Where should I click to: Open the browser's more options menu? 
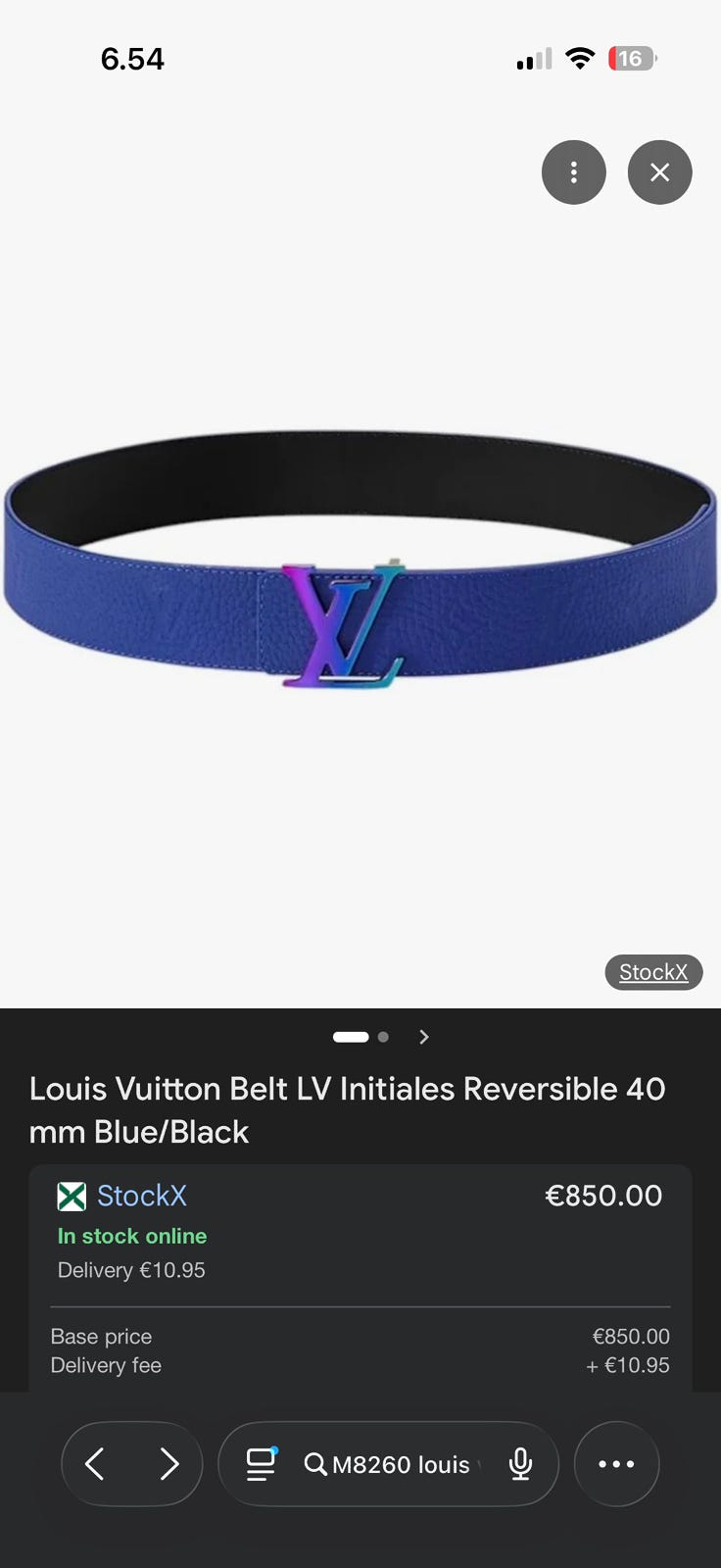616,1464
